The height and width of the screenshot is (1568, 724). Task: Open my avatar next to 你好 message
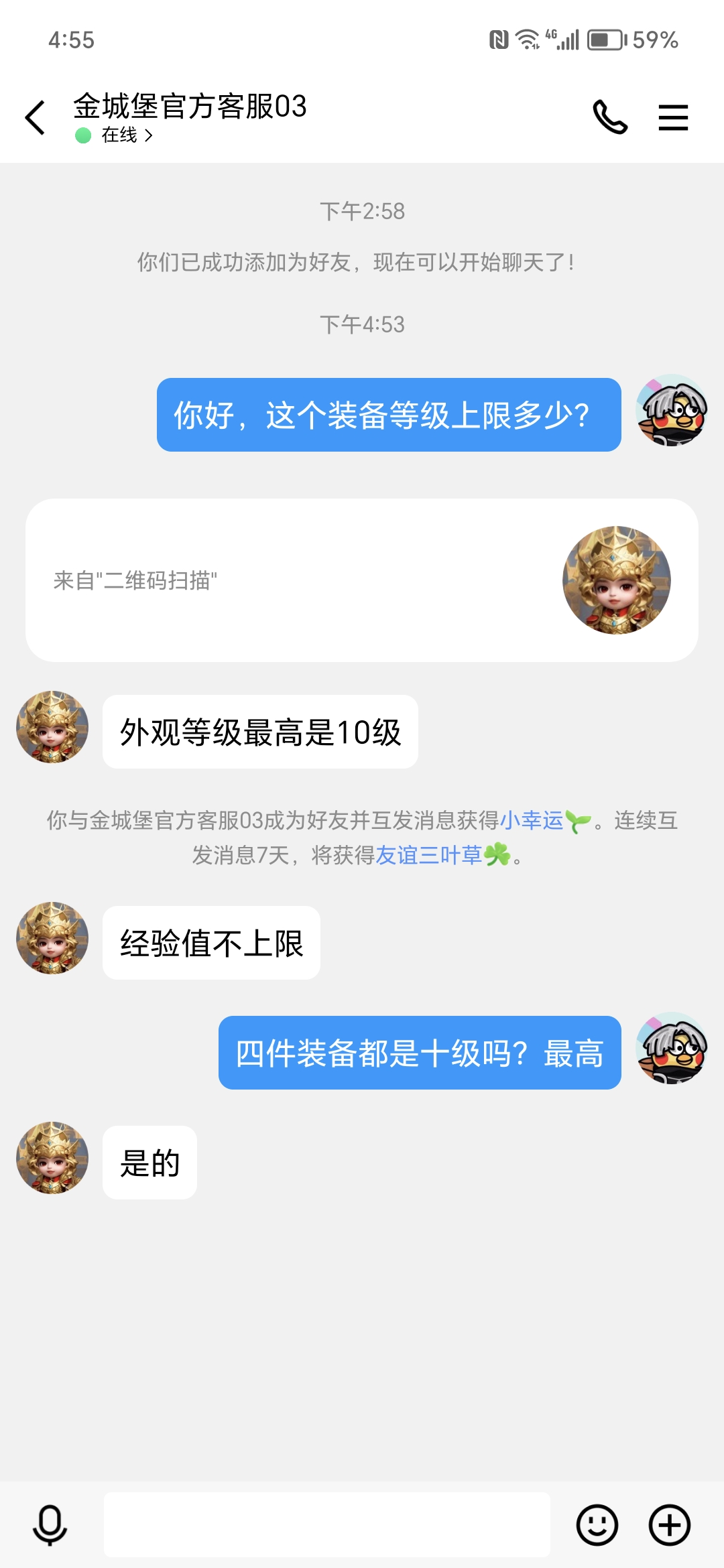pos(672,410)
